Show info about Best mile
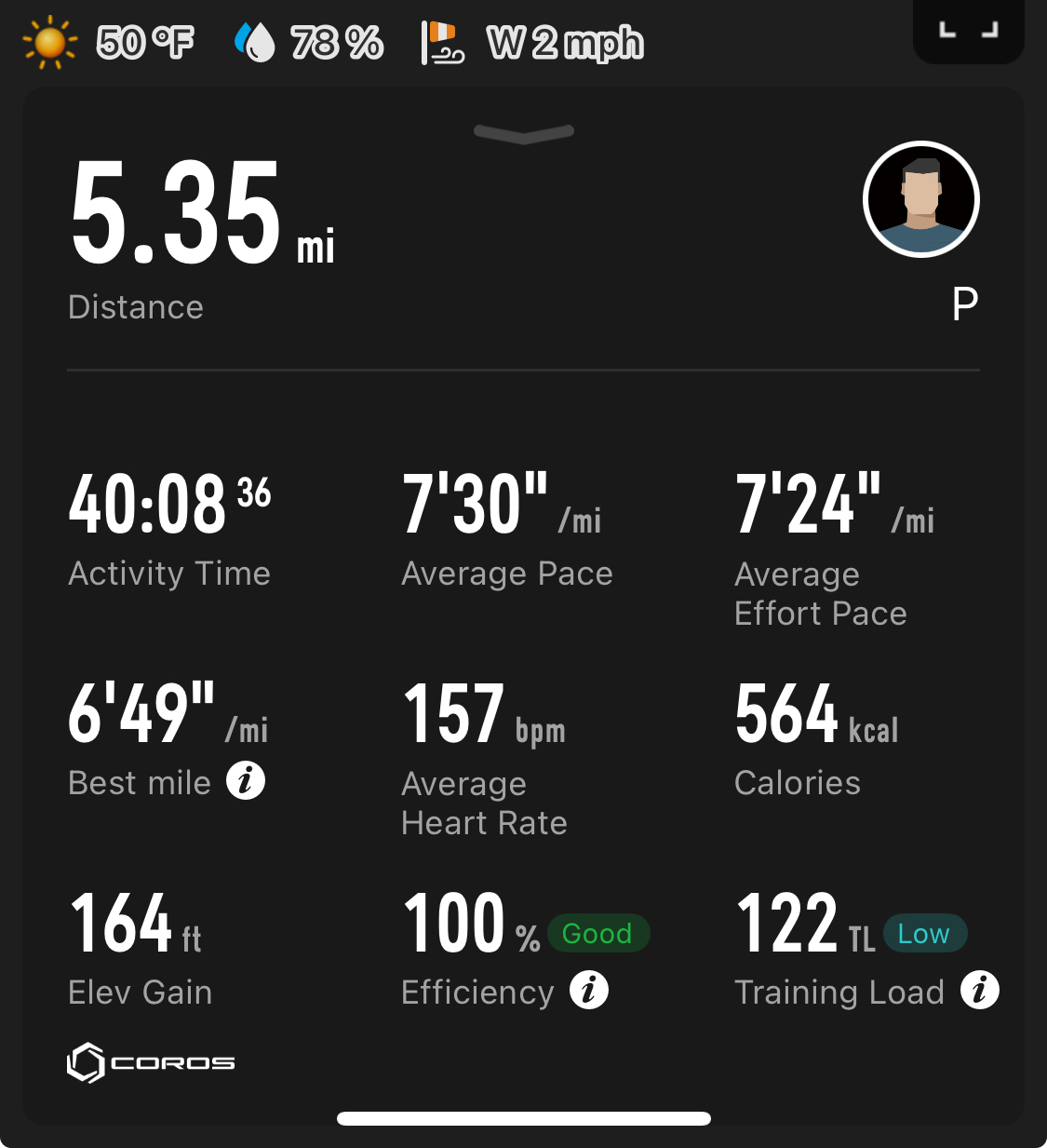Viewport: 1047px width, 1148px height. (x=246, y=781)
